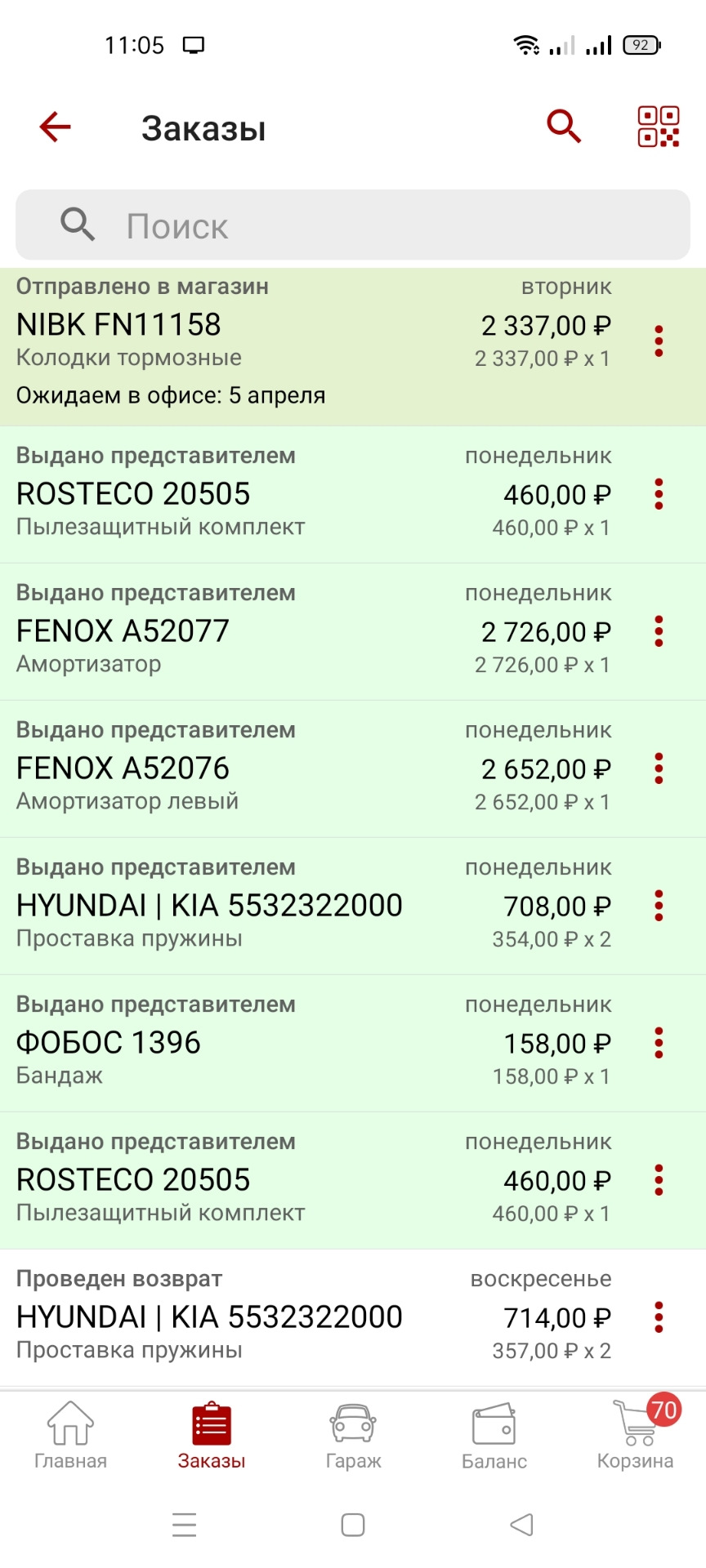This screenshot has height=1568, width=706.
Task: Open options menu for FENOX A52077
Action: 659,631
